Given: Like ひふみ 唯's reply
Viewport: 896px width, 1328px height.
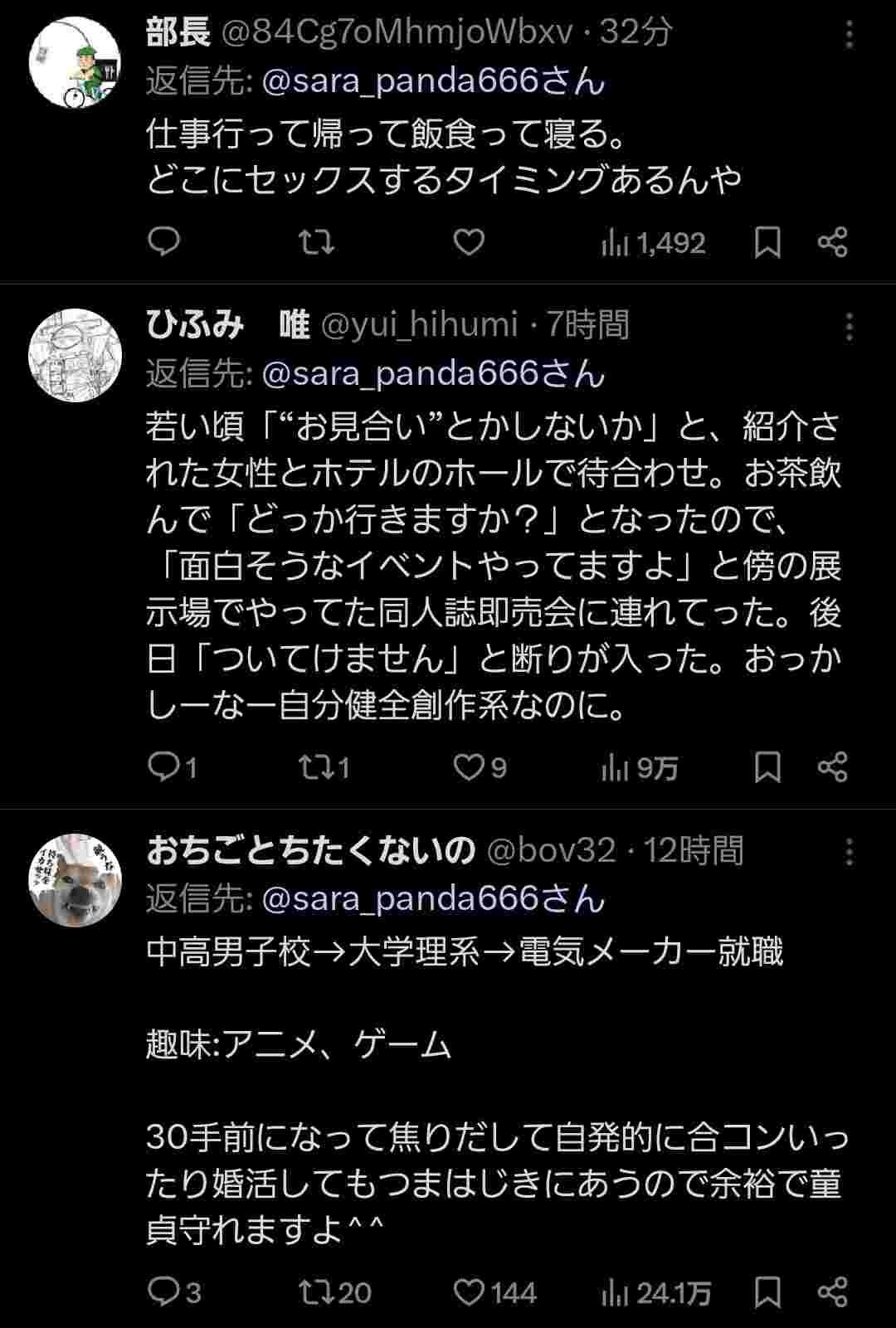Looking at the screenshot, I should [469, 767].
